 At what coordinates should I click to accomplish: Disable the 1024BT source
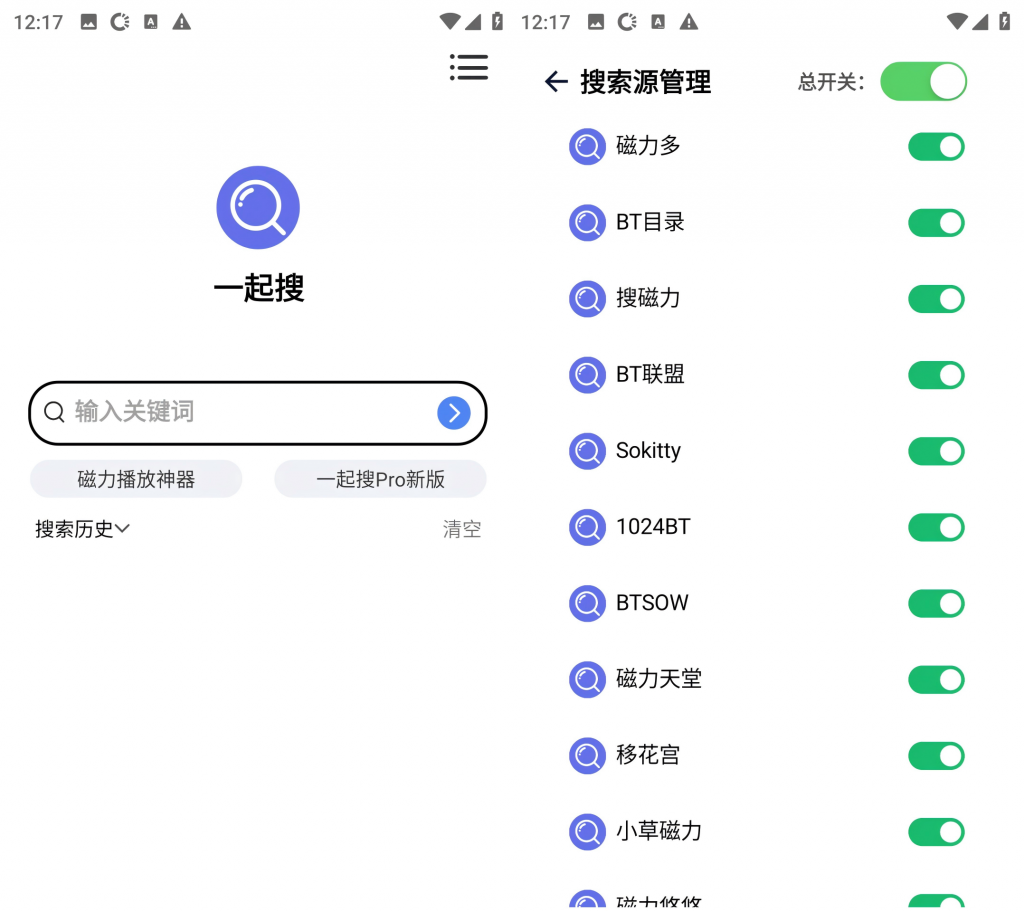[x=936, y=527]
